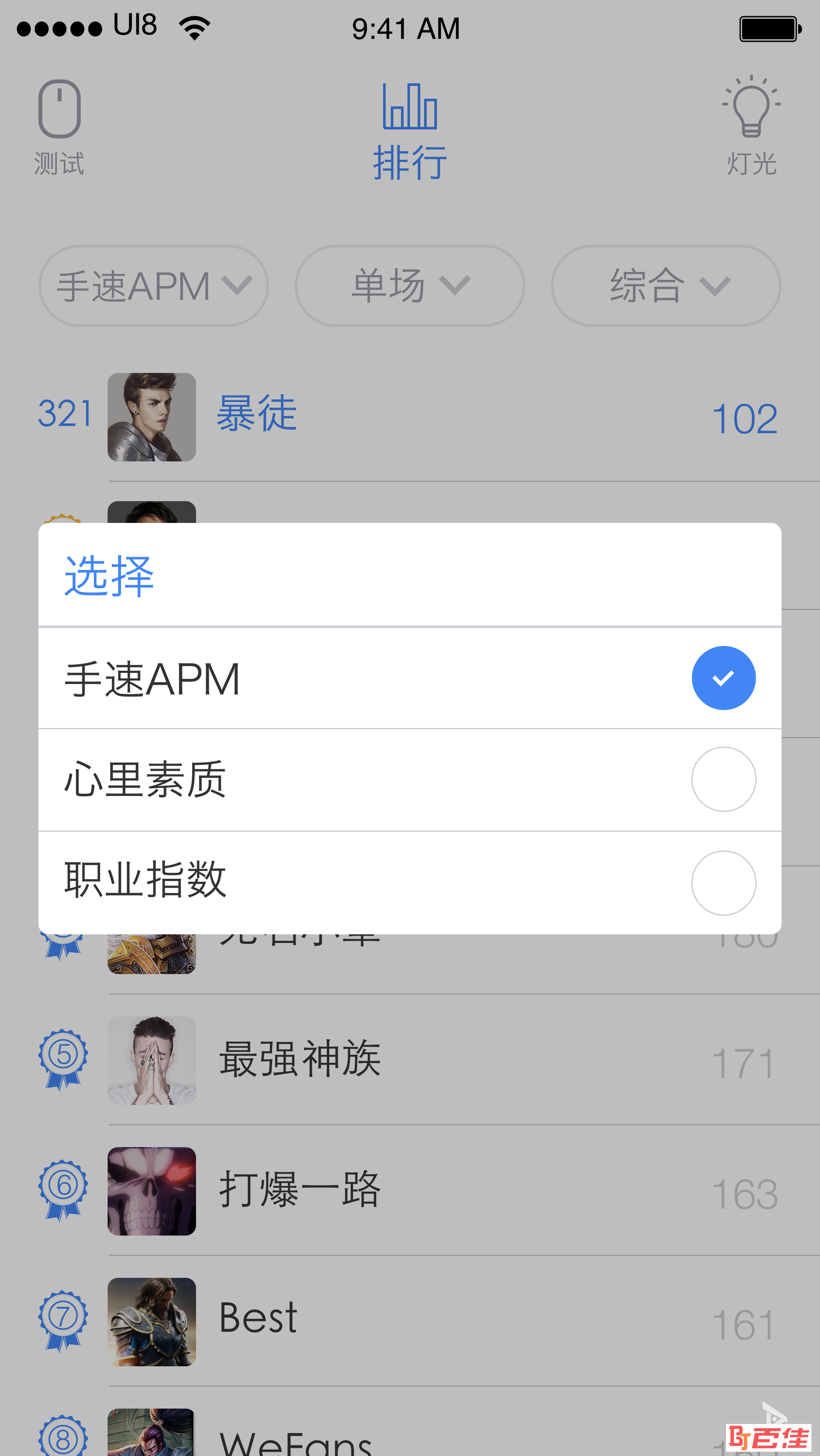Open Best's ranking row
Image resolution: width=820 pixels, height=1456 pixels.
click(410, 1321)
